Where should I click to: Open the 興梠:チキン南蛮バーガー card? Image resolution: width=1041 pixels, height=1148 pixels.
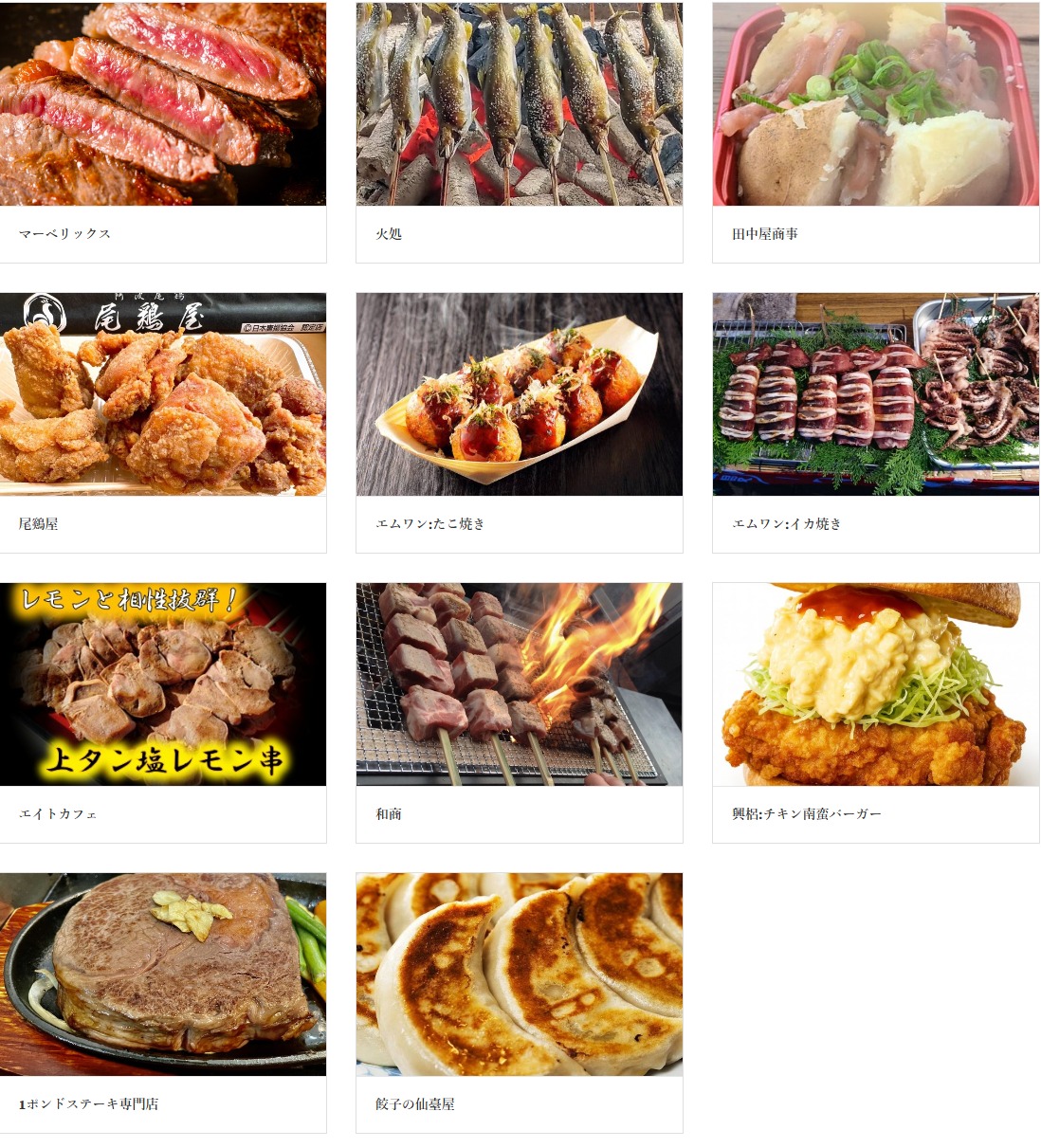[x=875, y=684]
